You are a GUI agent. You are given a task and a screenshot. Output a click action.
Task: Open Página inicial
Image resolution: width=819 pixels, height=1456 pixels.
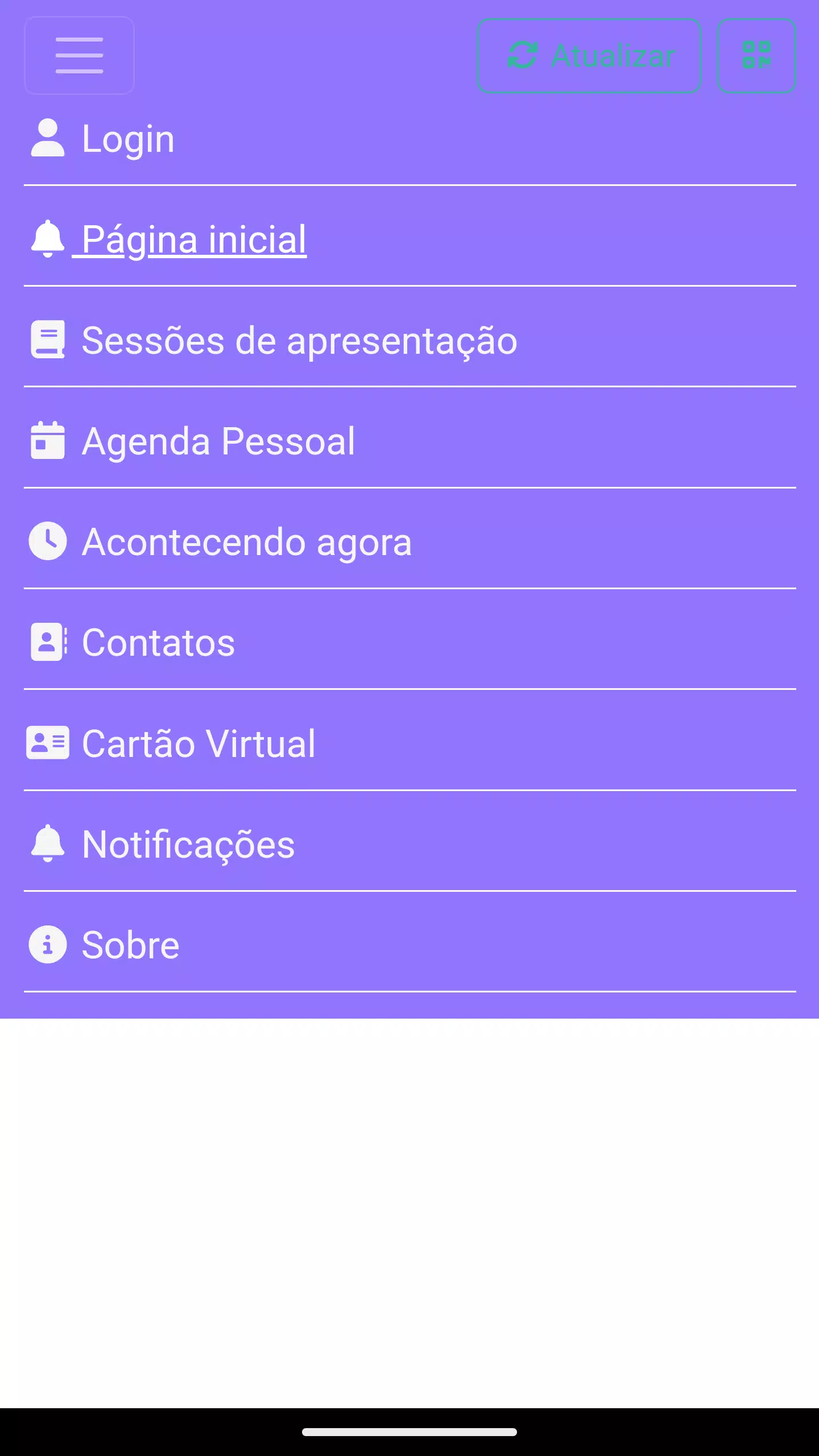tap(409, 239)
